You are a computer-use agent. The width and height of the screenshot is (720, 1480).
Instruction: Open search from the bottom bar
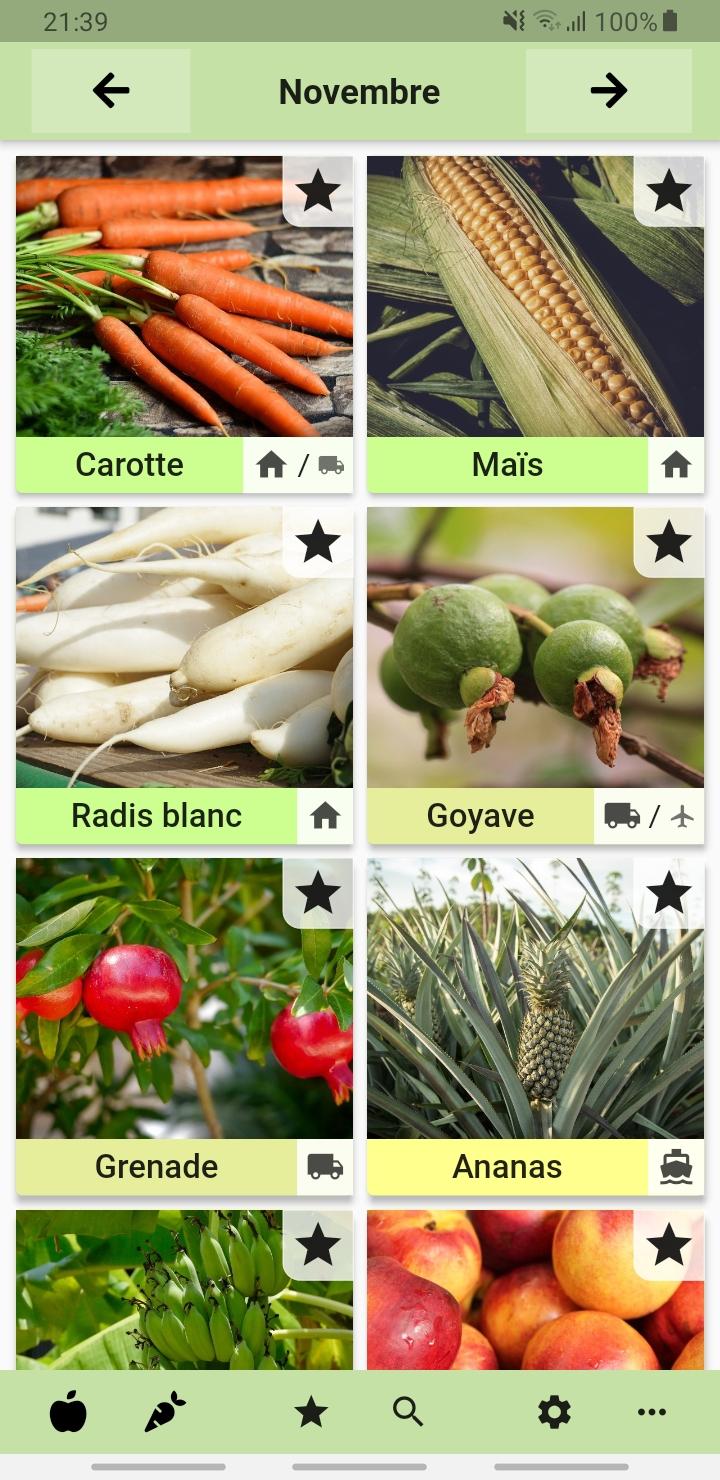point(407,1412)
